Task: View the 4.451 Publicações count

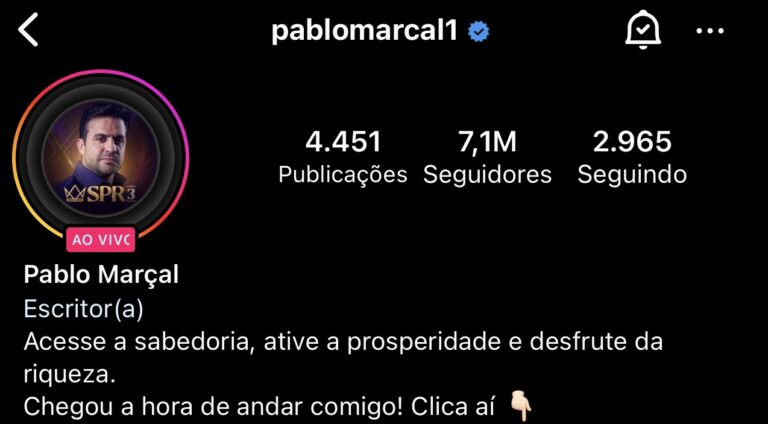Action: [343, 157]
